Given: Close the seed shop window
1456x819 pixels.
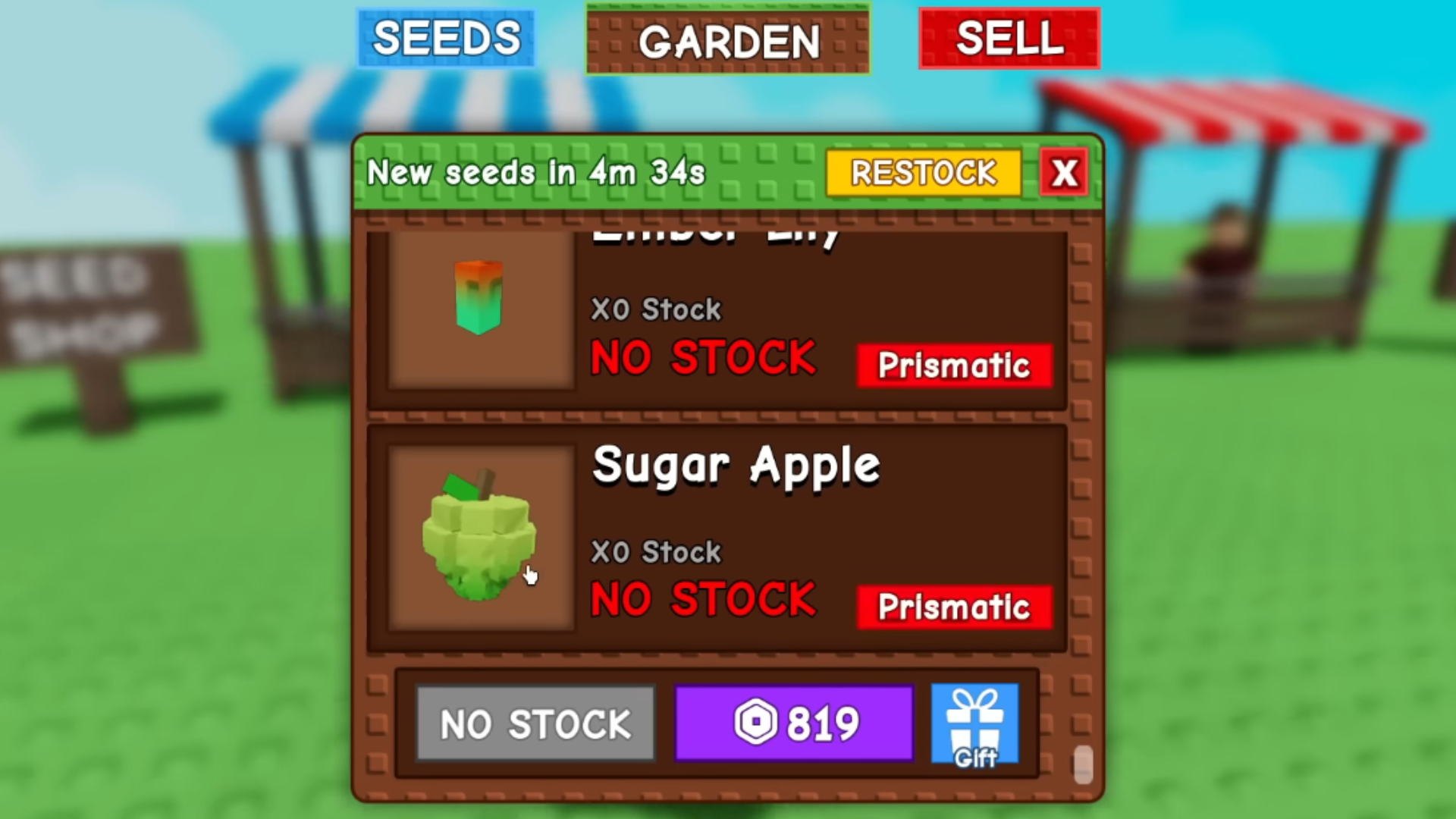Looking at the screenshot, I should (x=1064, y=173).
